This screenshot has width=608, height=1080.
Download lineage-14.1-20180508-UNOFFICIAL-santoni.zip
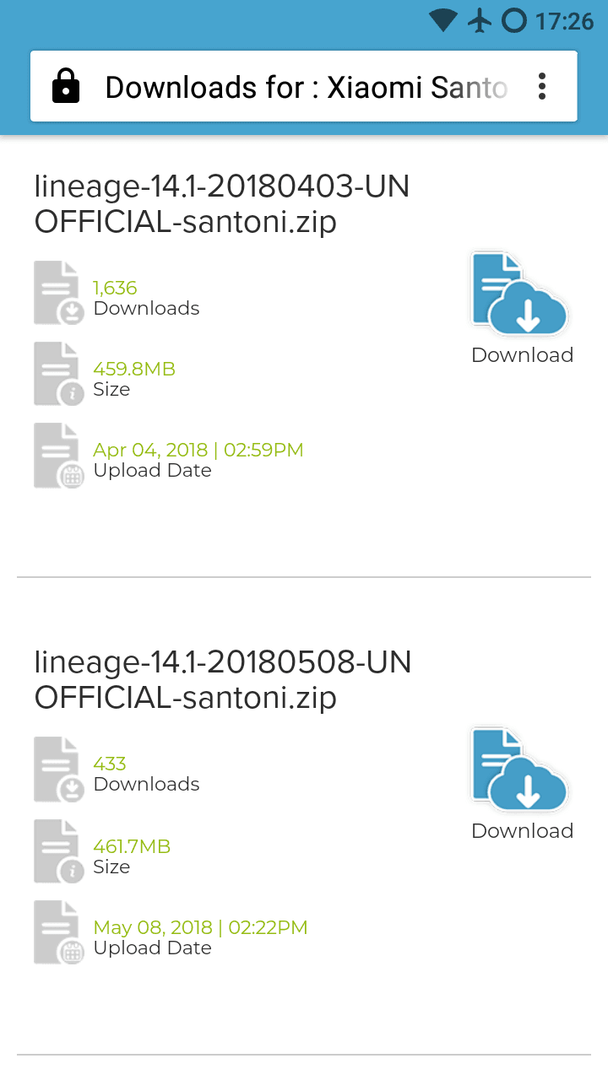pyautogui.click(x=521, y=784)
